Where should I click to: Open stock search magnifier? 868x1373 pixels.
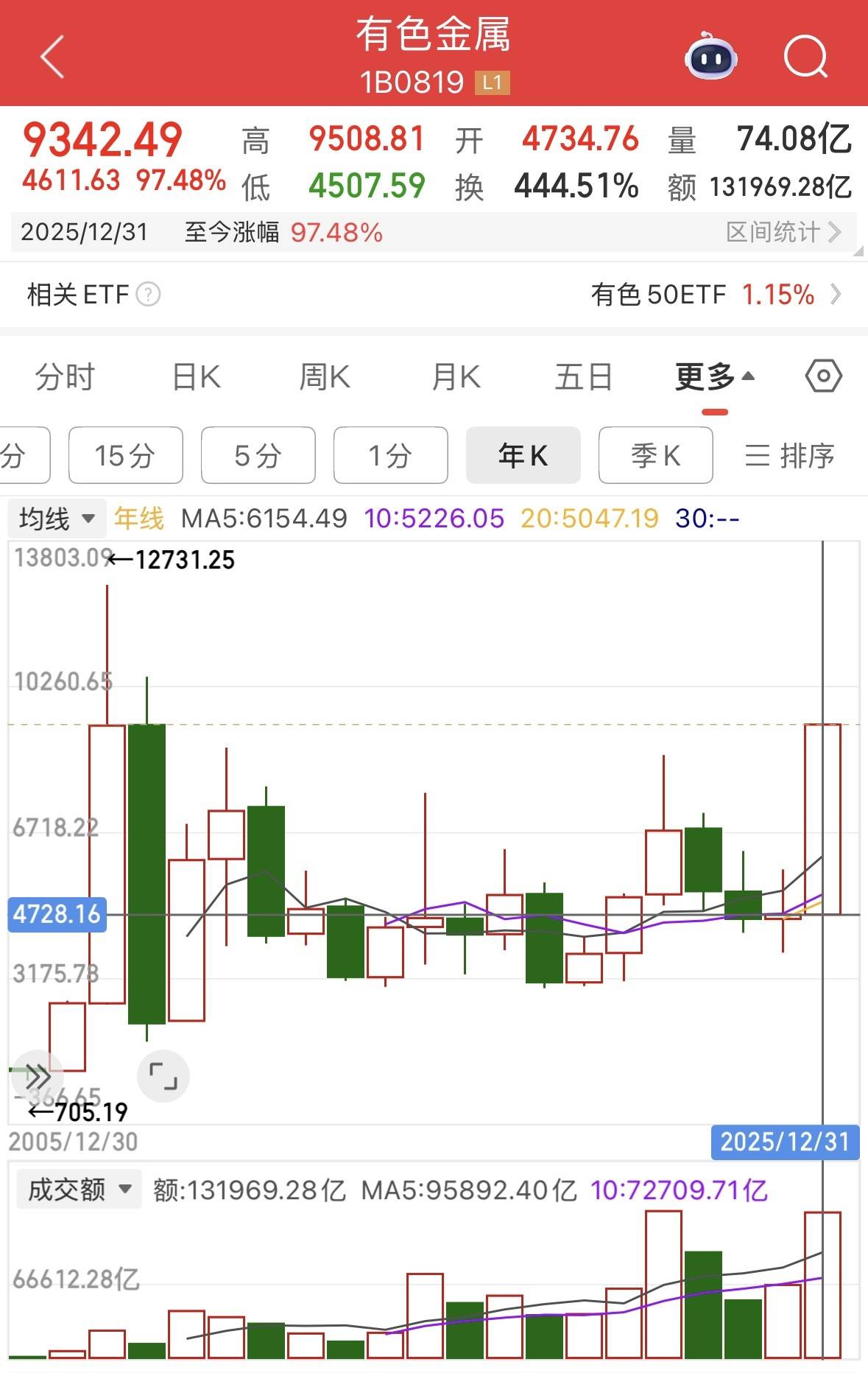[x=805, y=57]
